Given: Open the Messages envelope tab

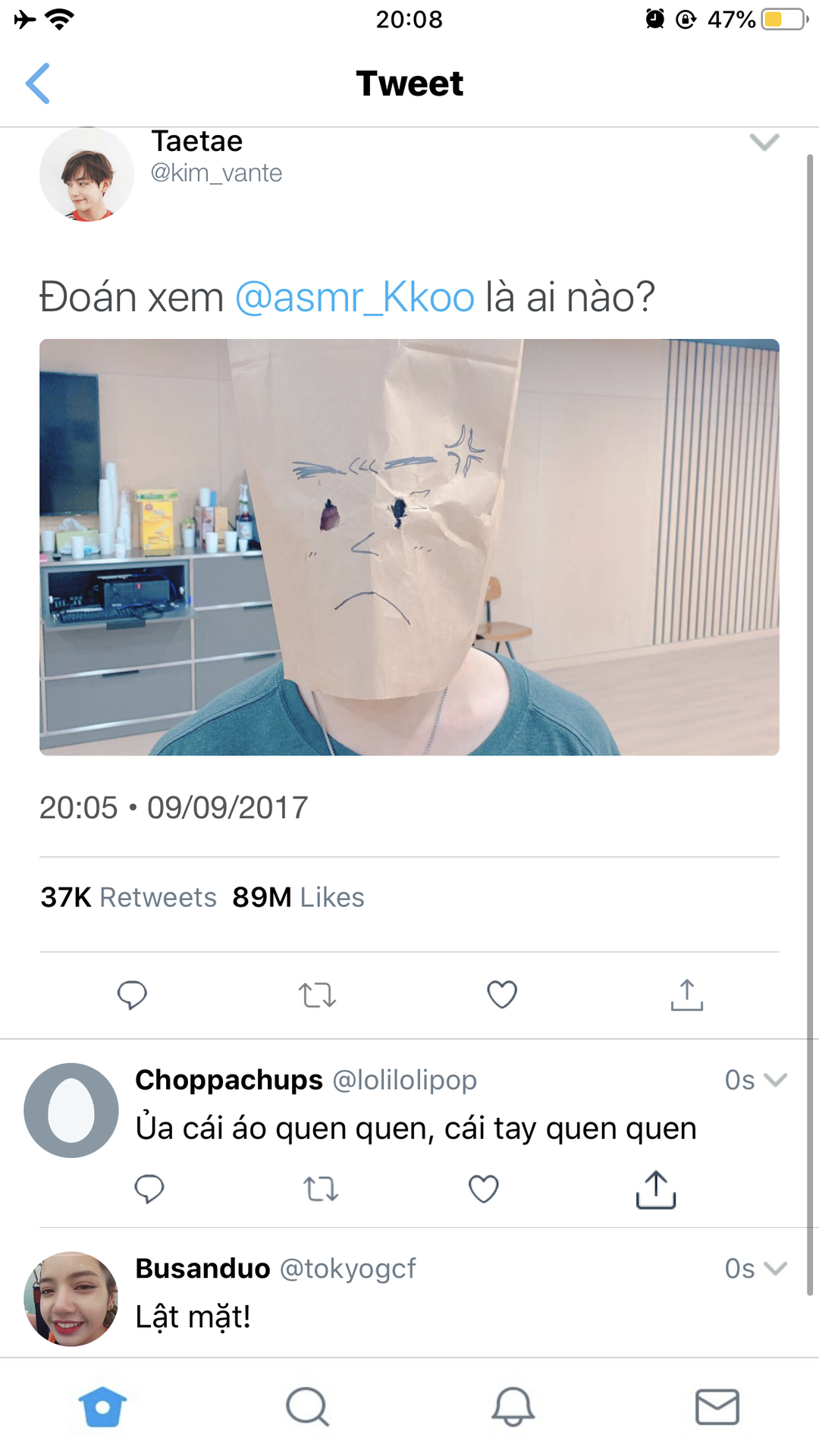Looking at the screenshot, I should [x=717, y=1407].
